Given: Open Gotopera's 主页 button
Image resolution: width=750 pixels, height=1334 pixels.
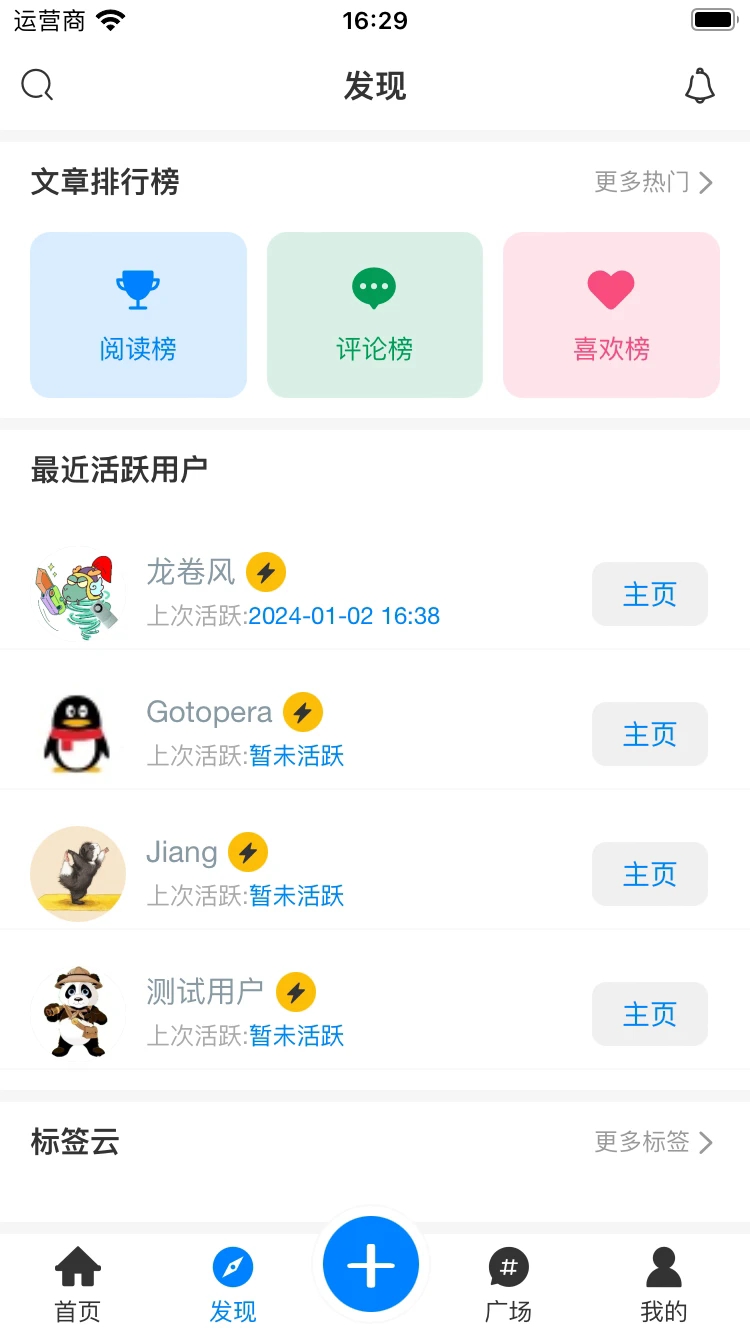Looking at the screenshot, I should pos(649,734).
